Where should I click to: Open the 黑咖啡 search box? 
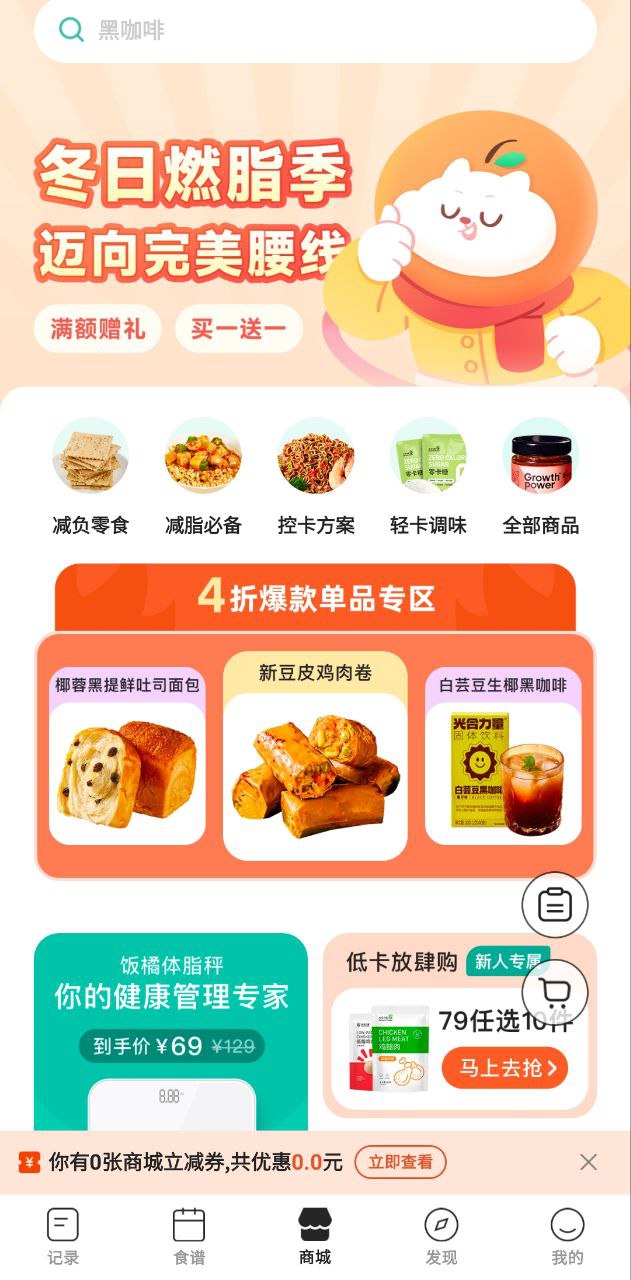pyautogui.click(x=315, y=31)
